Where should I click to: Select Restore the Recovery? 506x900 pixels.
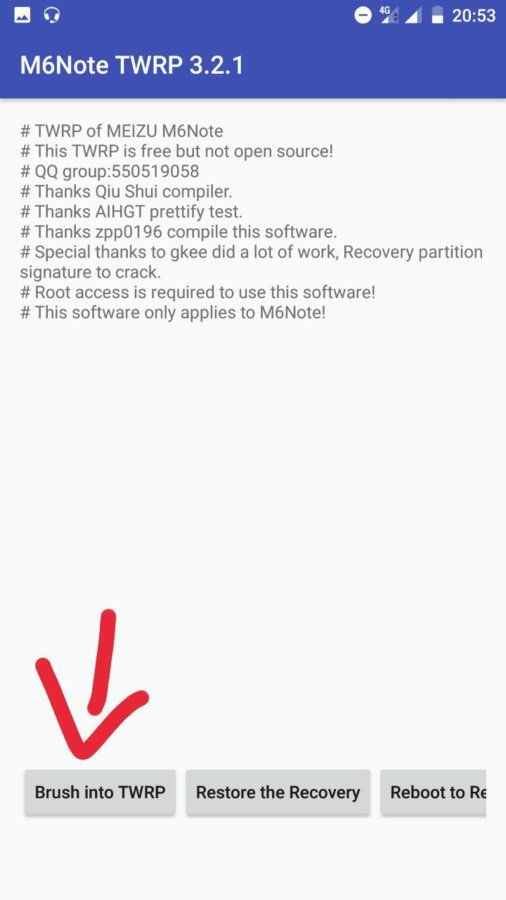[278, 792]
